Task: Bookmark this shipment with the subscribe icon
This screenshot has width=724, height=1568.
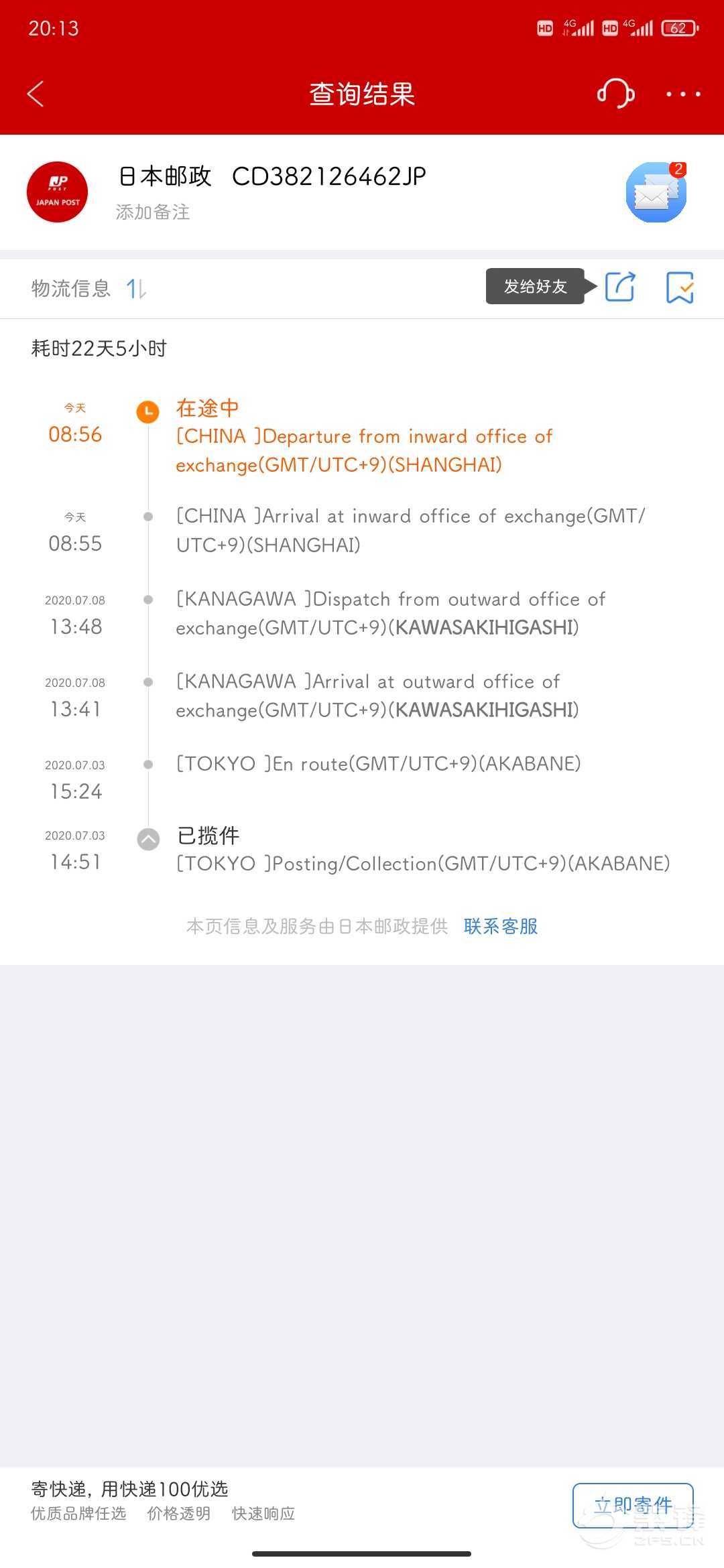Action: [680, 287]
